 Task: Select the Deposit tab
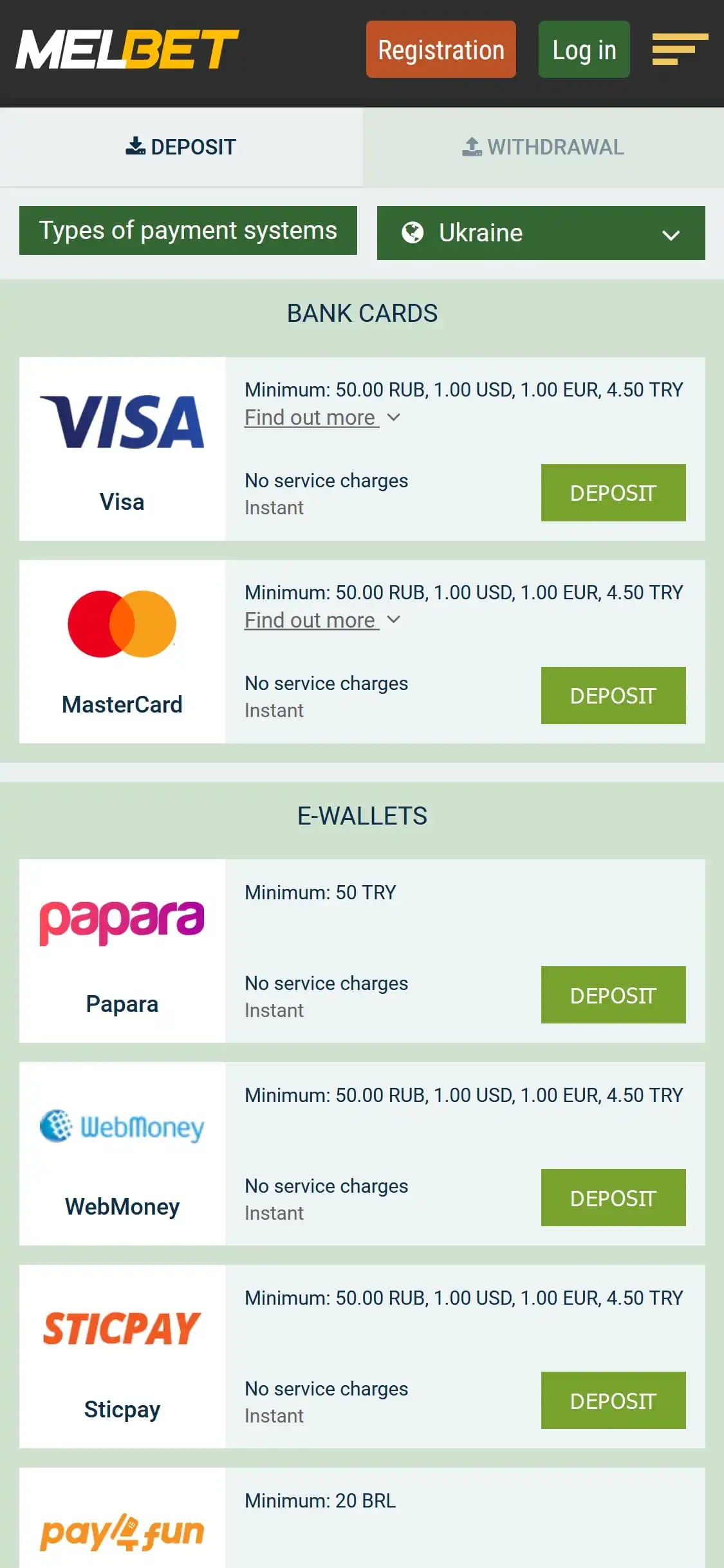point(181,147)
